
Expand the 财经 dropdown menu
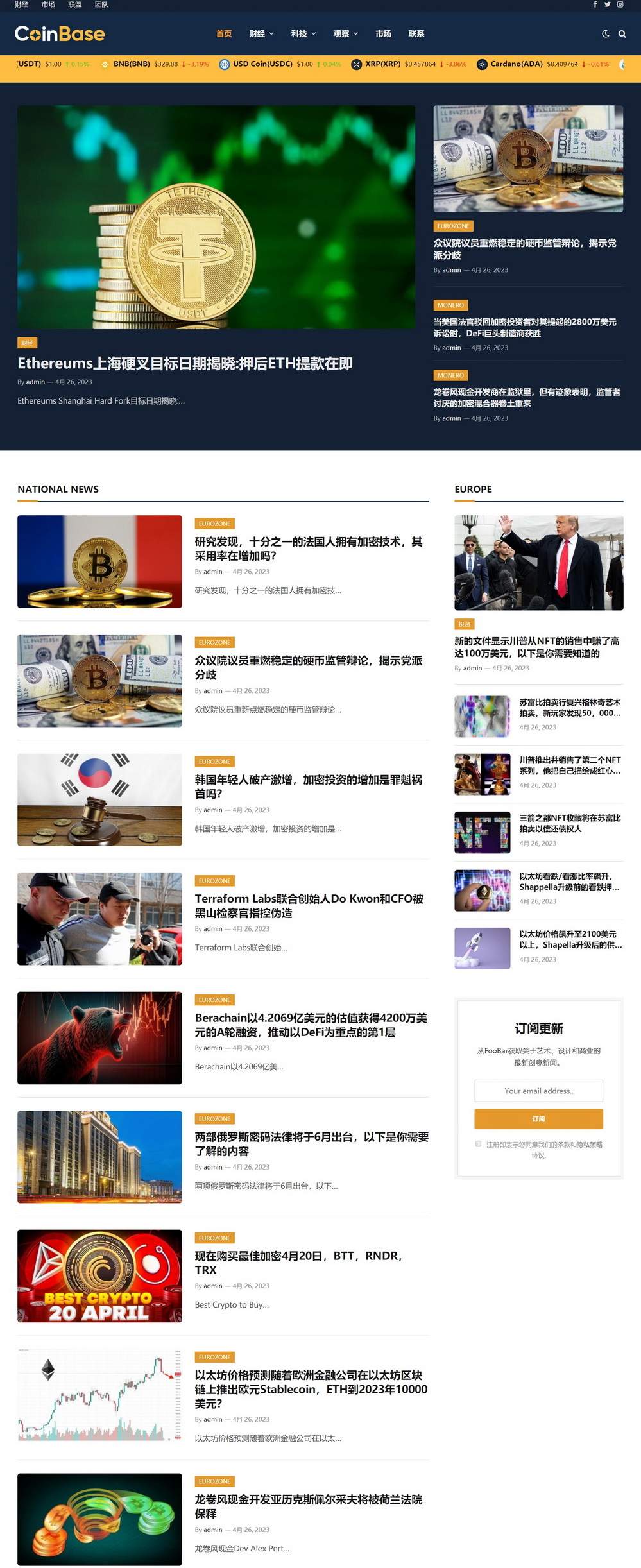261,34
